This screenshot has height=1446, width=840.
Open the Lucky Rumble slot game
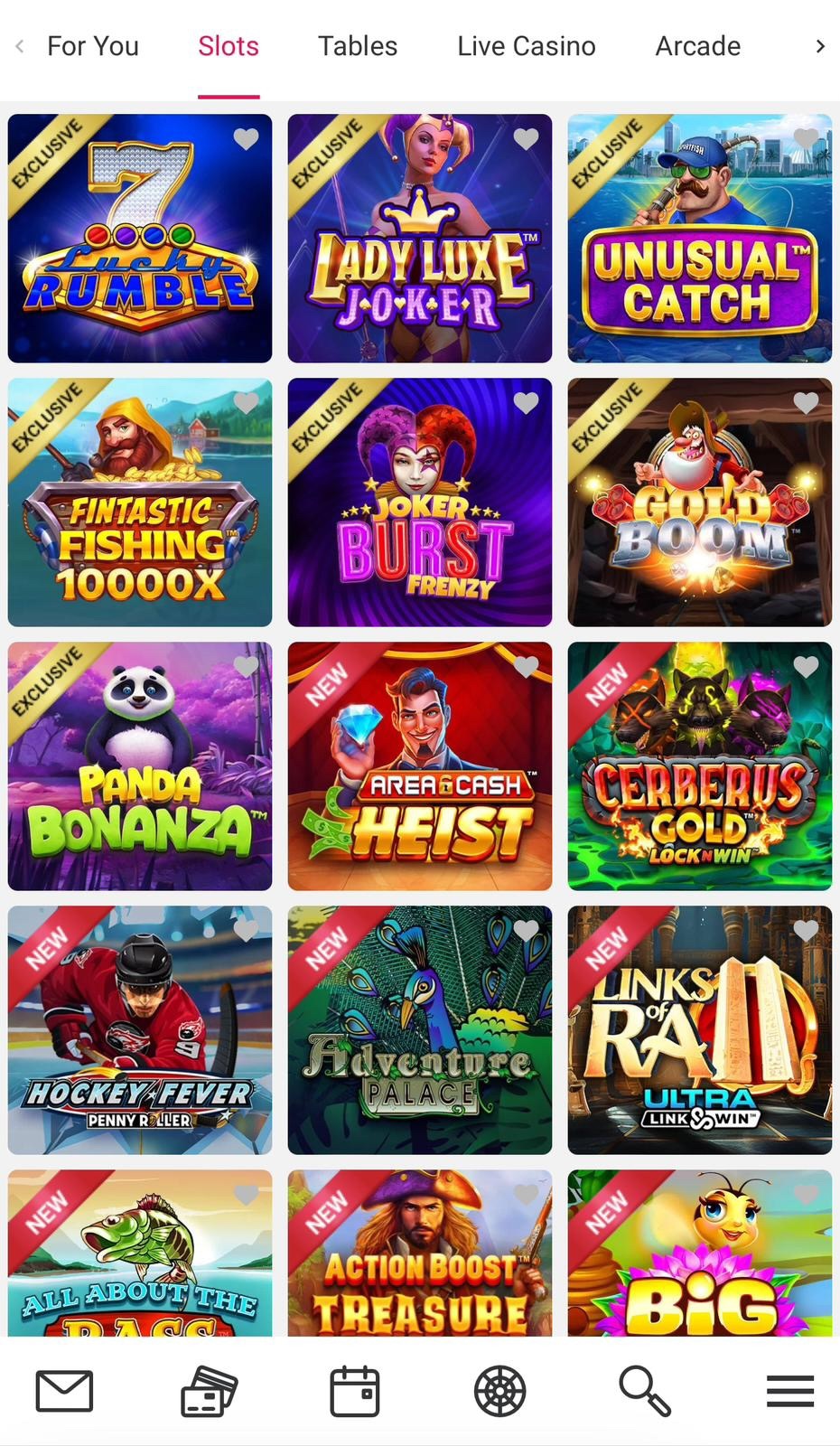pos(139,239)
